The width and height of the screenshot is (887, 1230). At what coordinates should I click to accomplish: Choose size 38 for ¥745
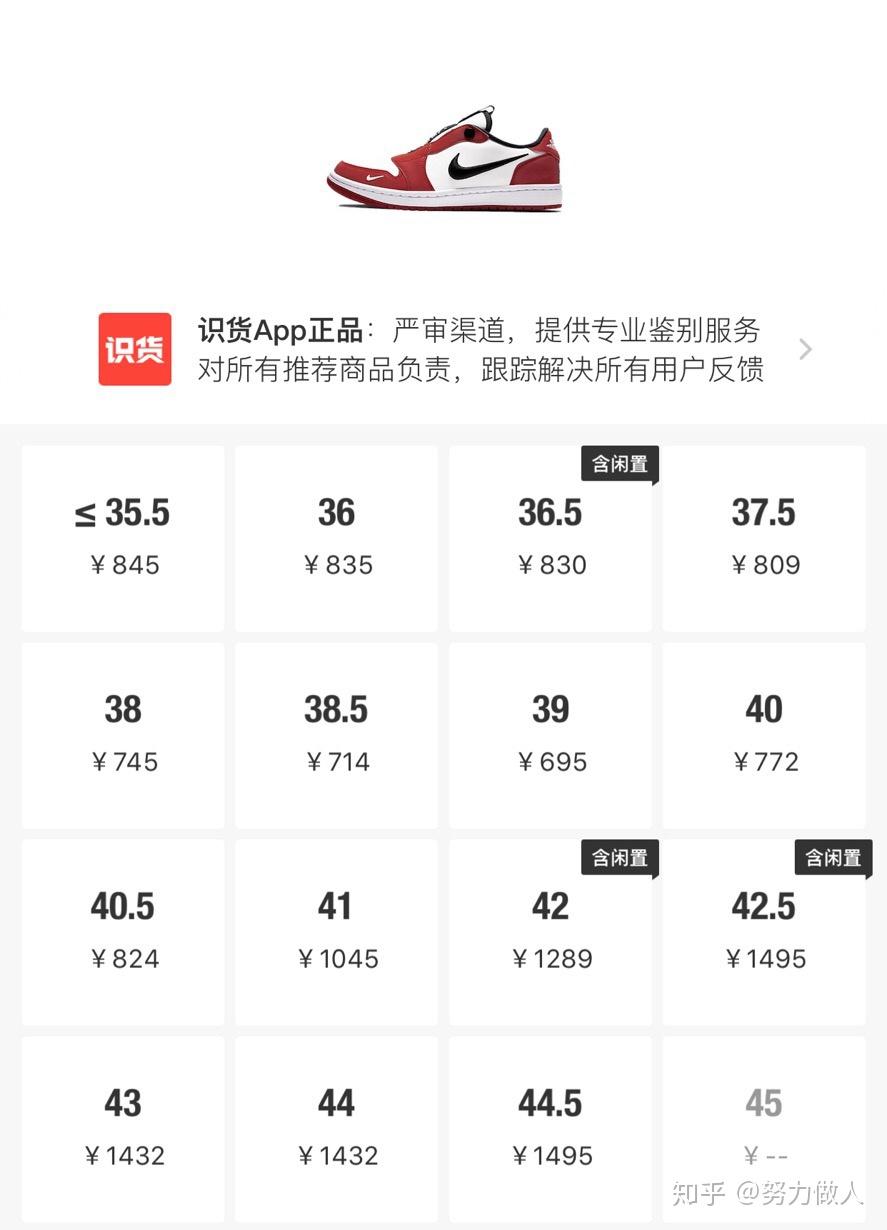(x=123, y=735)
